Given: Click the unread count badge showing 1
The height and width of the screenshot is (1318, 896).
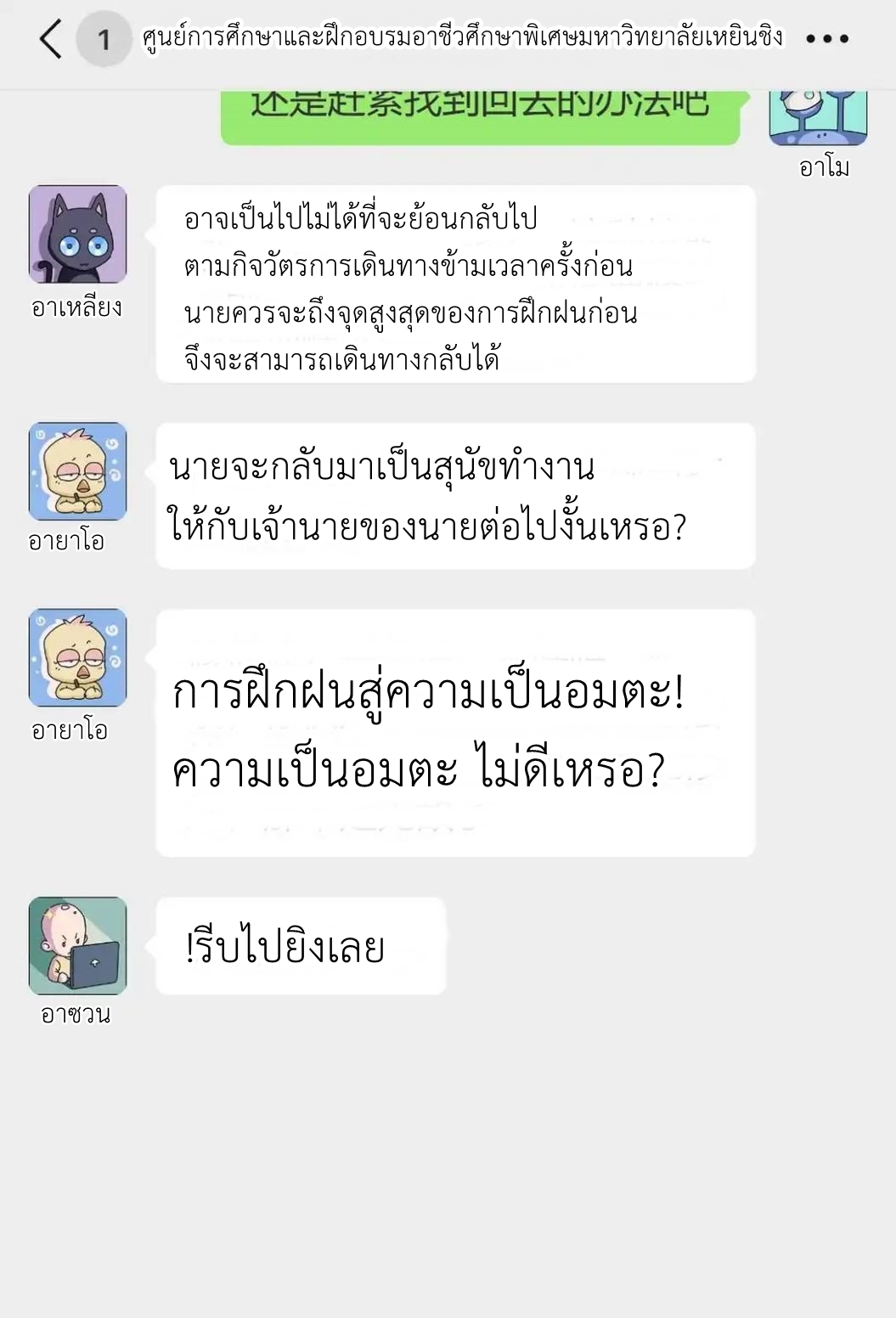Looking at the screenshot, I should coord(102,39).
